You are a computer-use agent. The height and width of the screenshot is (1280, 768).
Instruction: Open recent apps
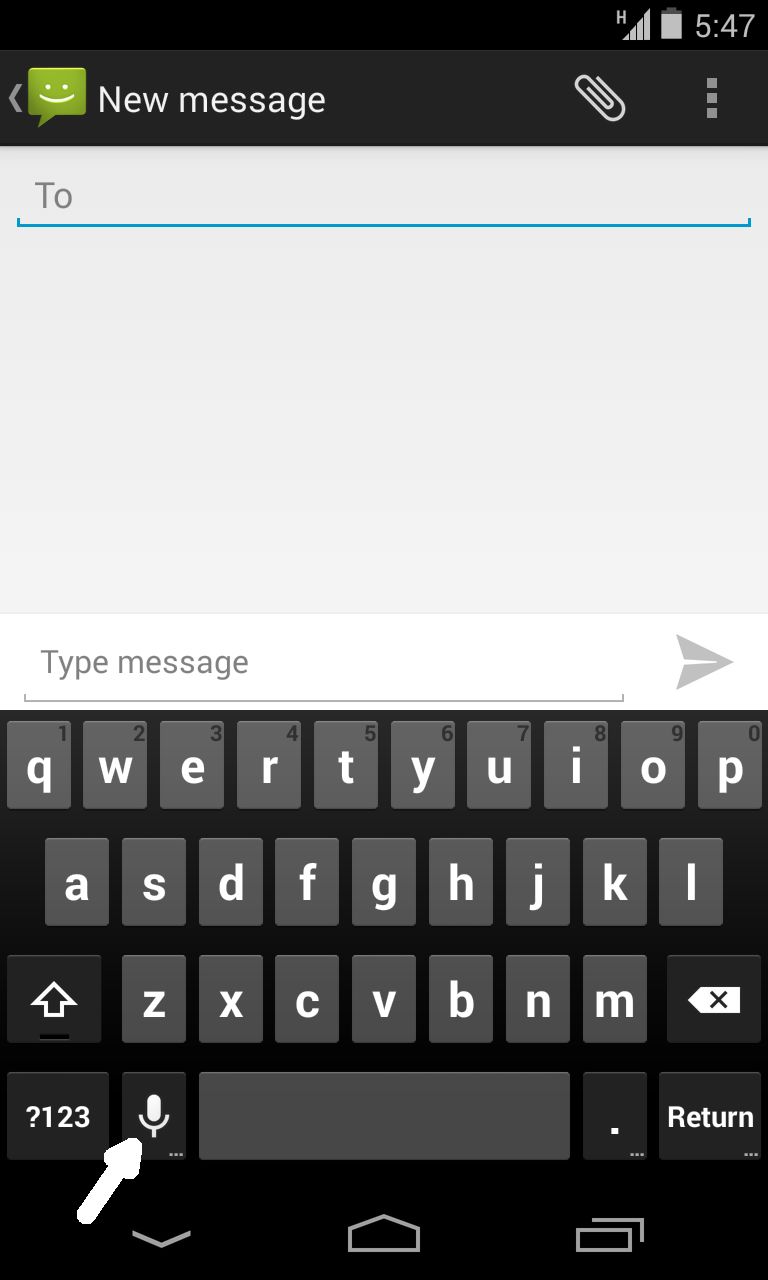[x=610, y=1234]
